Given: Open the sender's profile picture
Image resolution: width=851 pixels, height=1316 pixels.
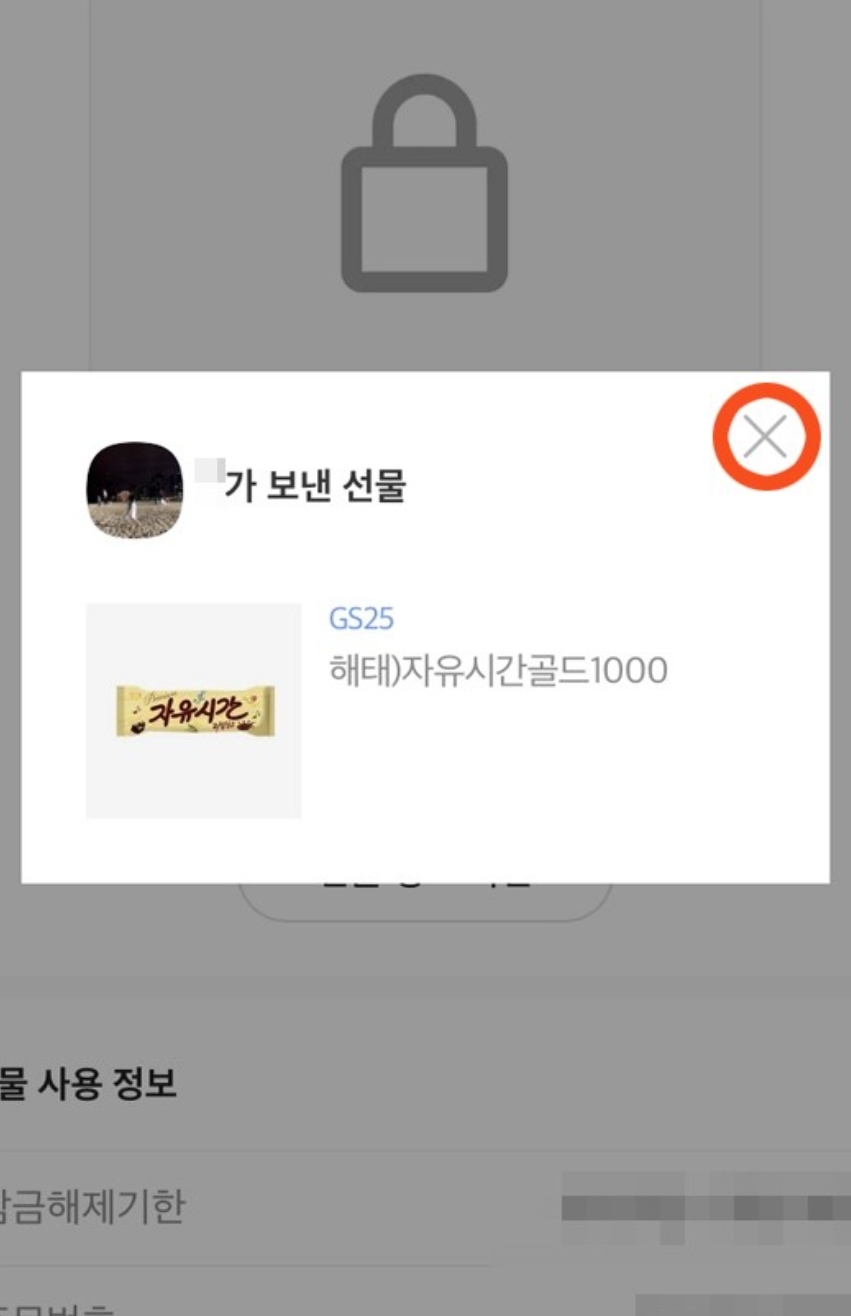Looking at the screenshot, I should pyautogui.click(x=135, y=486).
